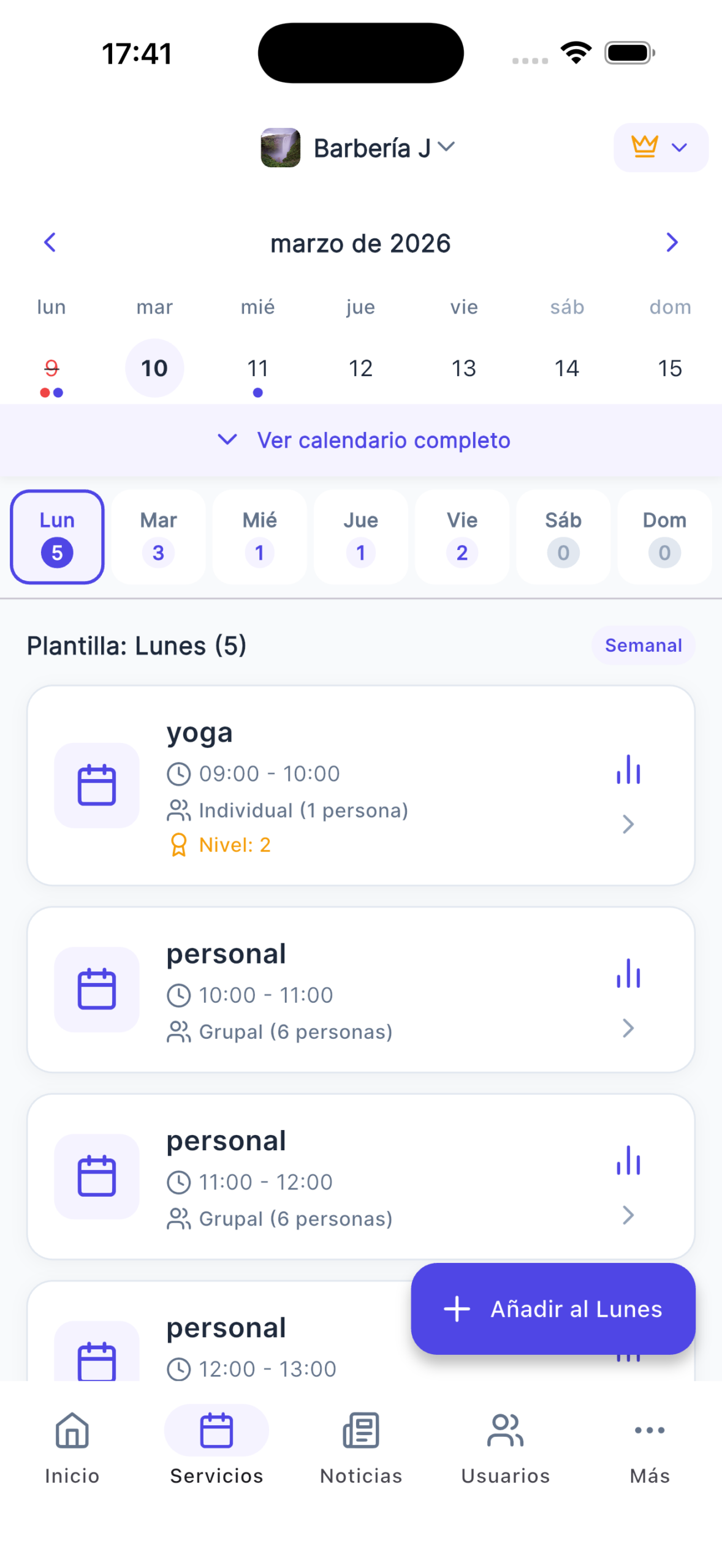722x1568 pixels.
Task: Click the crown premium icon at top right
Action: [644, 146]
